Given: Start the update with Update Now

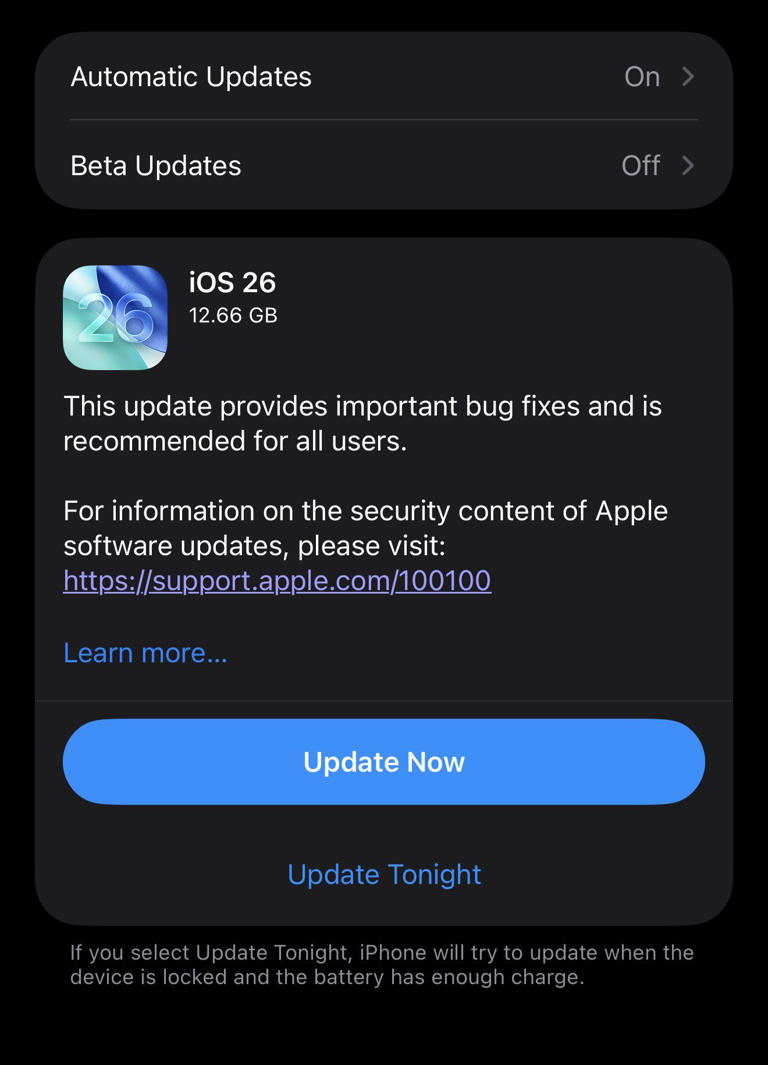Looking at the screenshot, I should pos(384,762).
